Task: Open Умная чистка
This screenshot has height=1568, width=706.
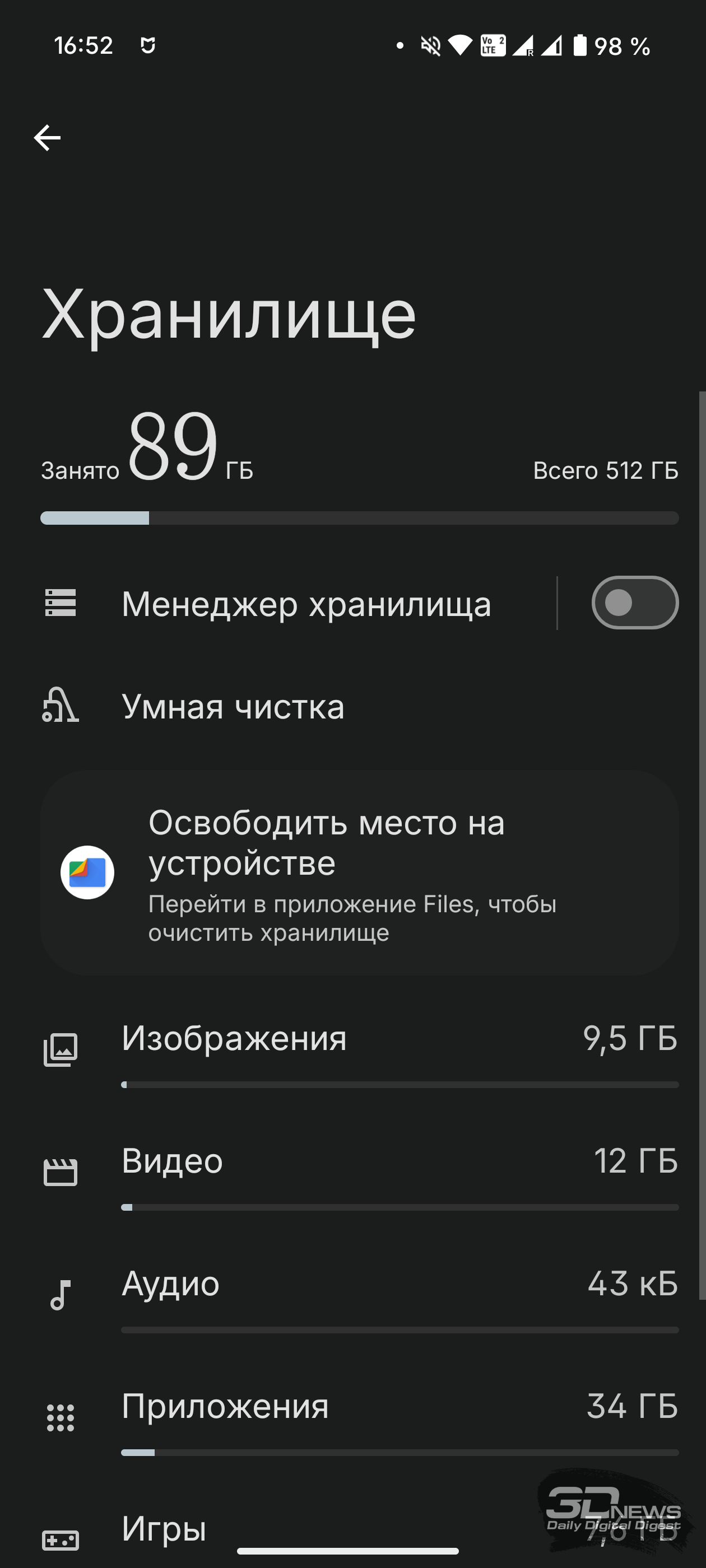Action: [352, 706]
